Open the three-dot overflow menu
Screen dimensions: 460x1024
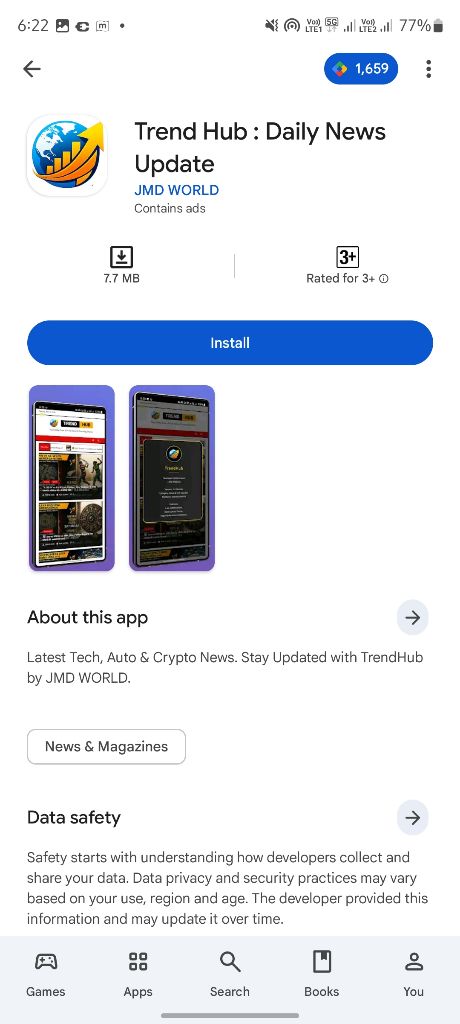coord(429,69)
